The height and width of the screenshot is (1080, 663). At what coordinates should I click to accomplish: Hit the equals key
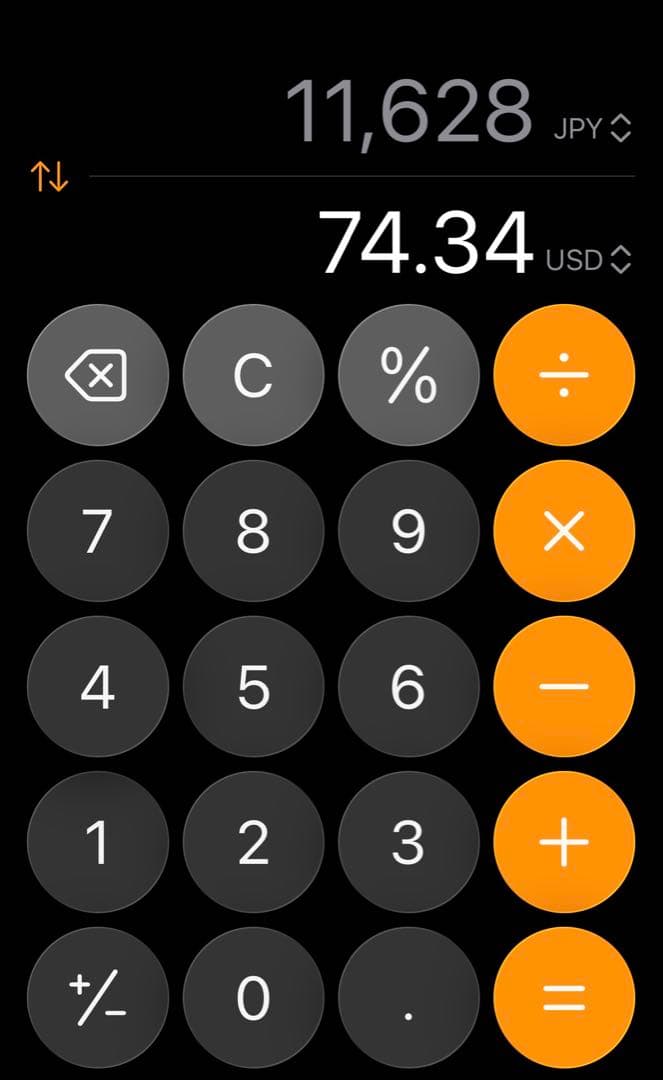click(564, 997)
